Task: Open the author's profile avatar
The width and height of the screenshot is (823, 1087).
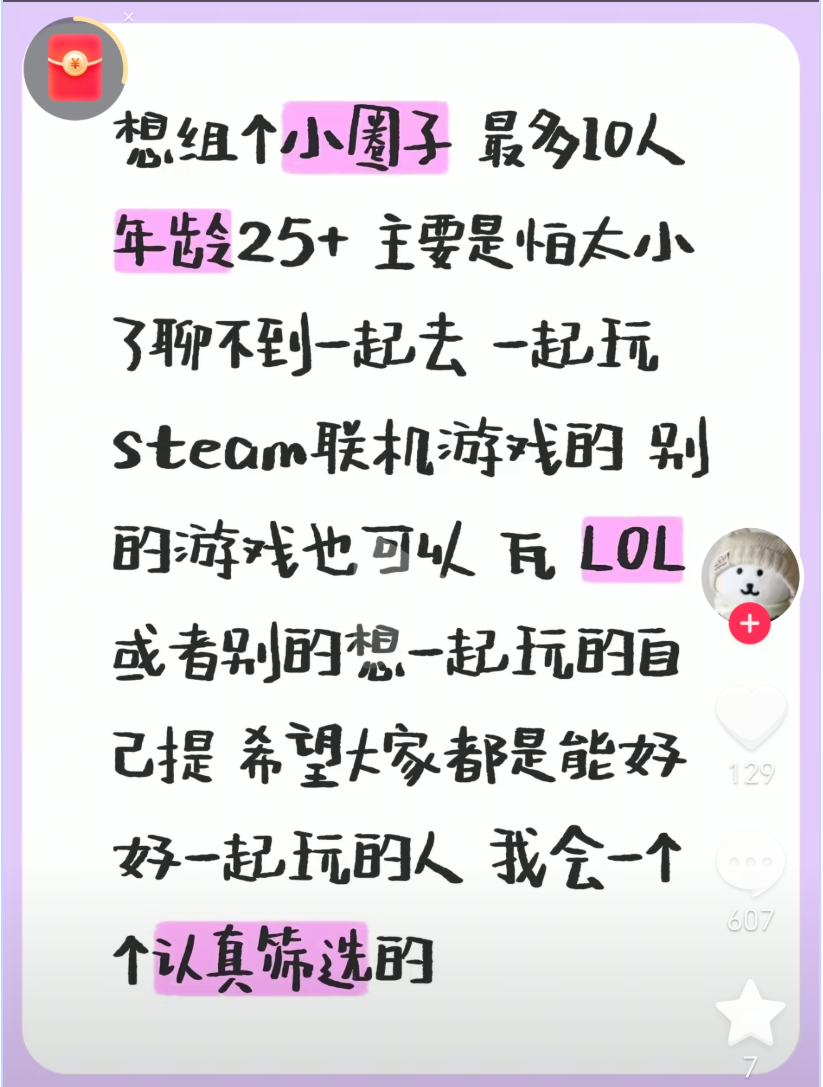Action: pos(750,575)
